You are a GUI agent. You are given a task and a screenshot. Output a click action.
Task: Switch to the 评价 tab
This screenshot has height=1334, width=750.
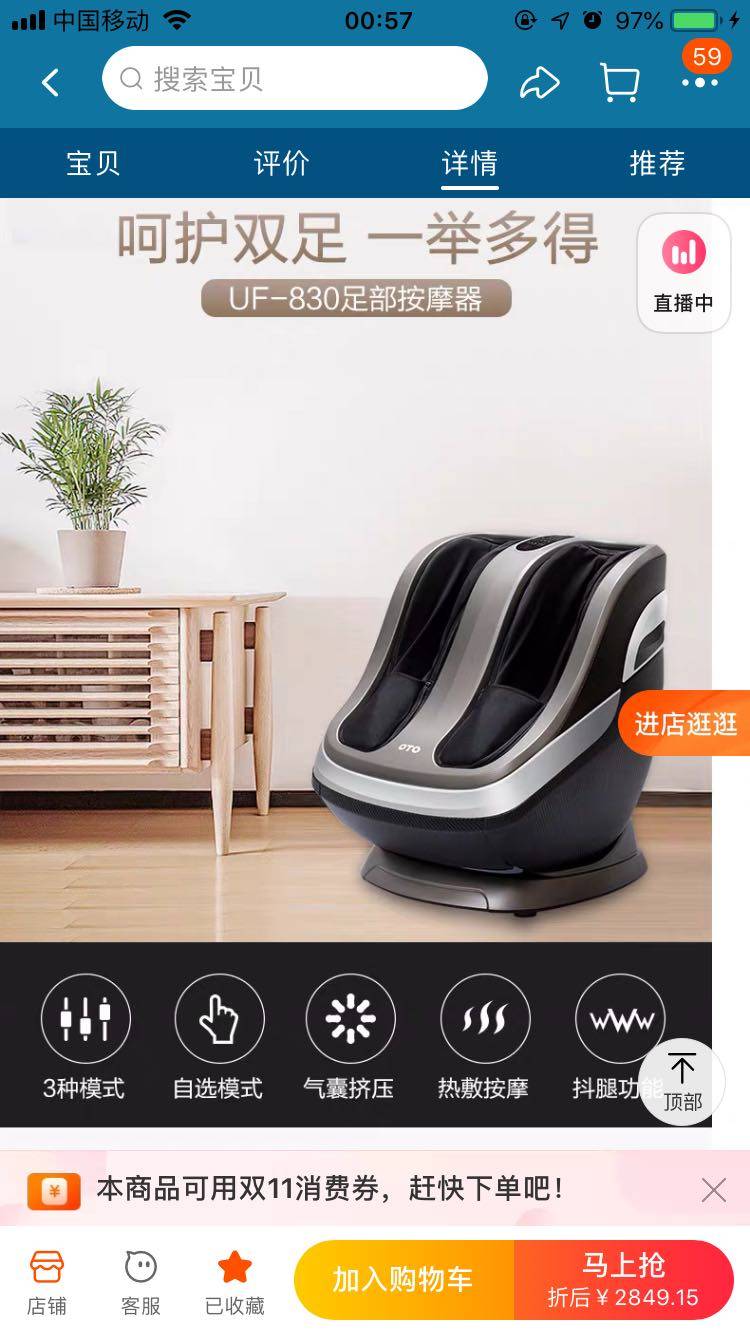click(281, 163)
